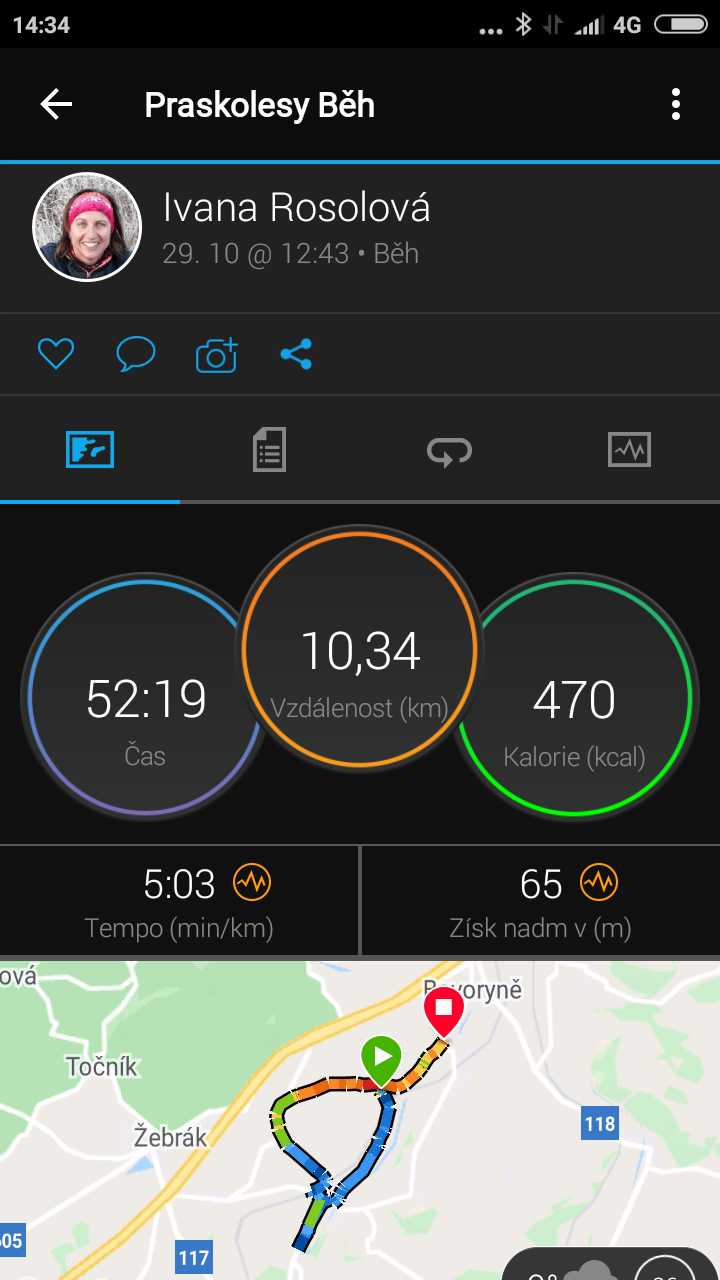Share this run activity

pyautogui.click(x=296, y=354)
